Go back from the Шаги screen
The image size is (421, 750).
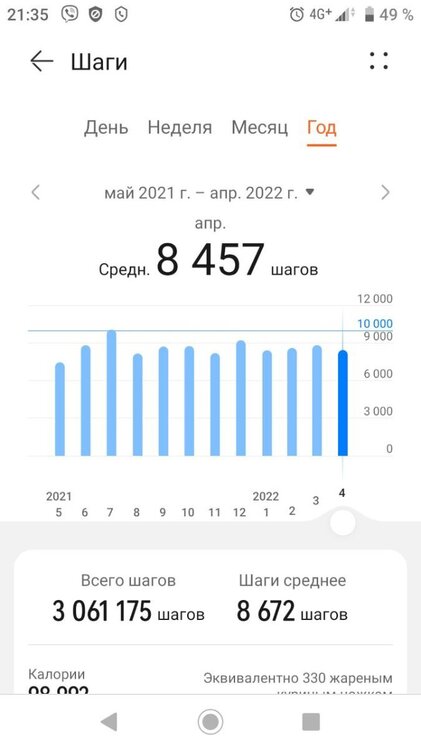tap(42, 62)
